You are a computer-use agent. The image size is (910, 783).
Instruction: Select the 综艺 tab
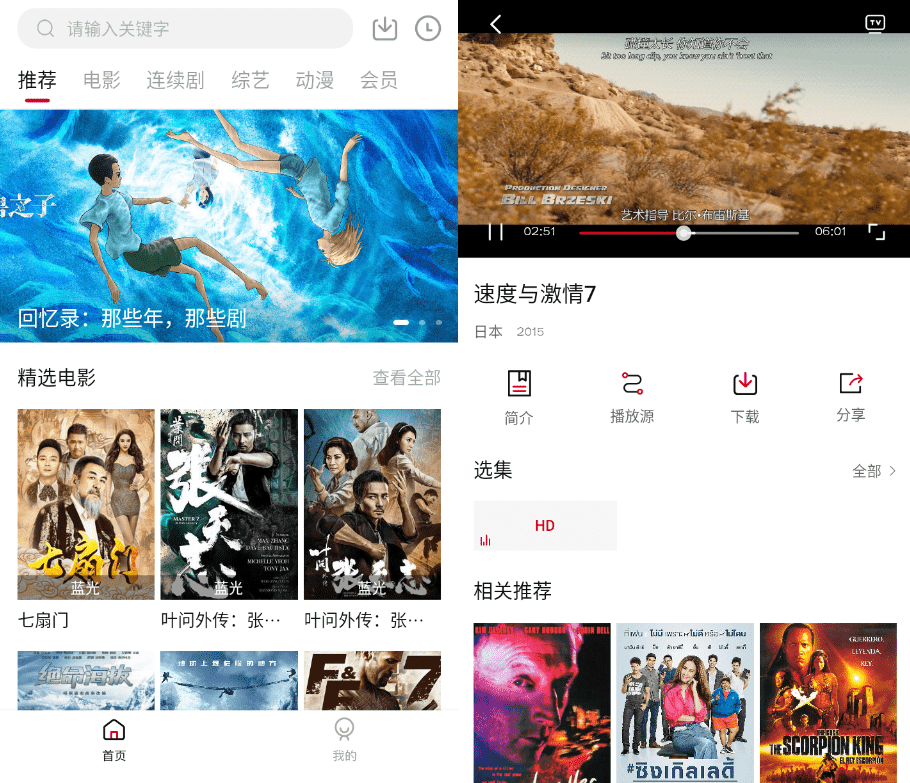[250, 81]
